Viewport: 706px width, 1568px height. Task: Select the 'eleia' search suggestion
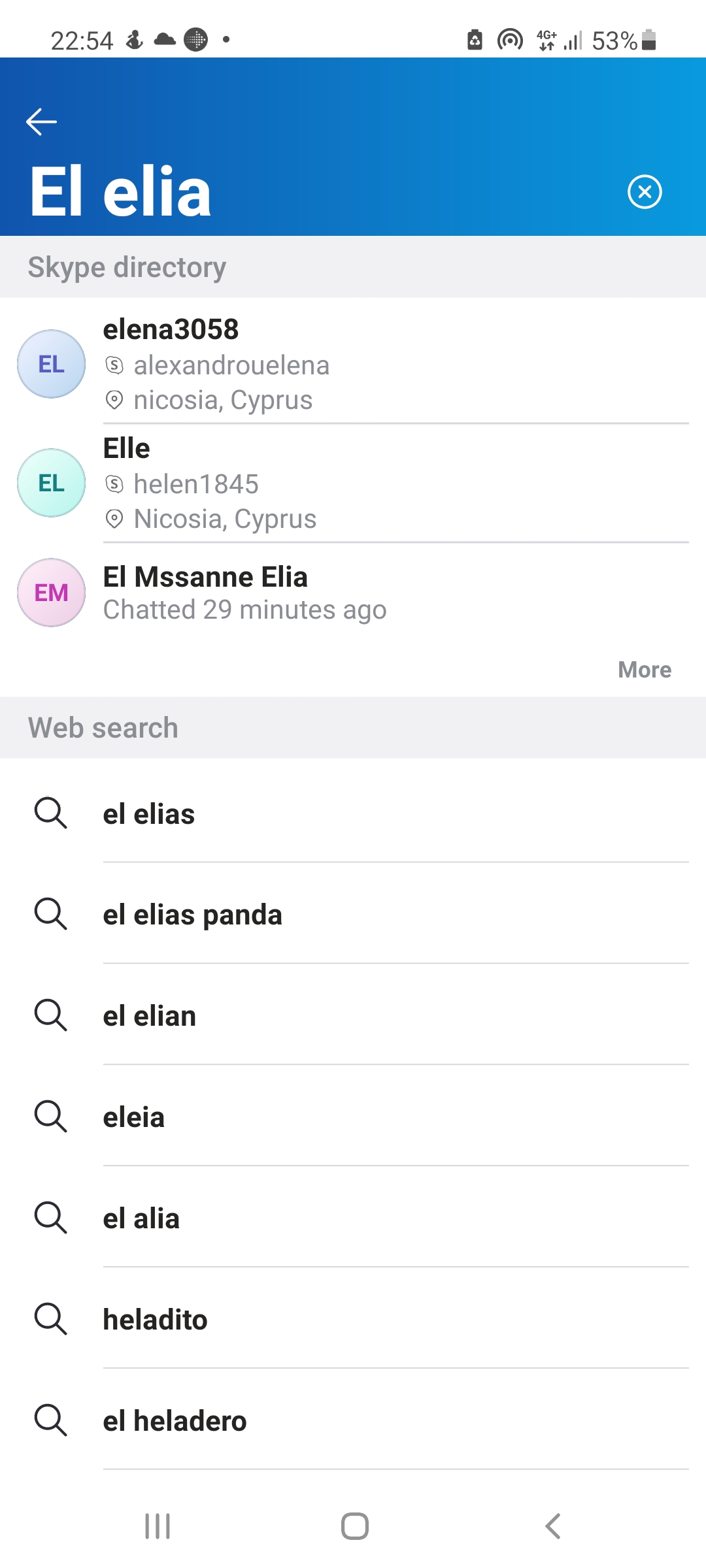click(353, 1117)
